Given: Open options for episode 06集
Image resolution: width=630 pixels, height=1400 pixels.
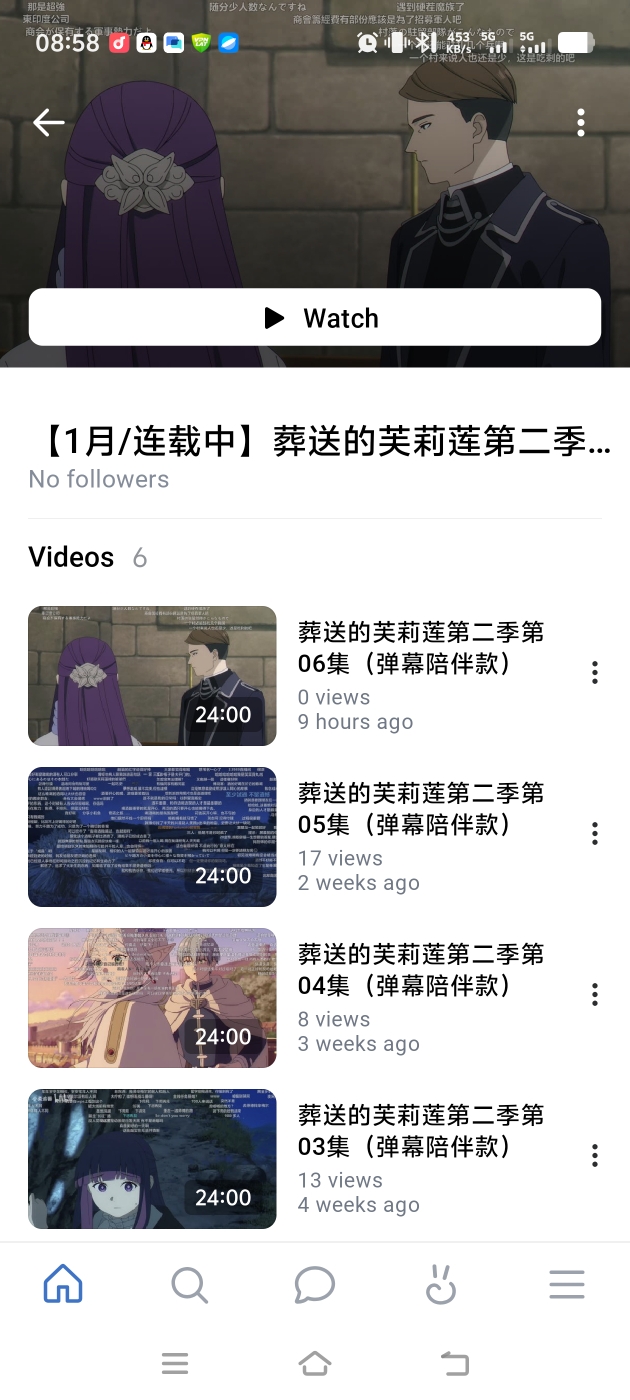Looking at the screenshot, I should (x=595, y=673).
